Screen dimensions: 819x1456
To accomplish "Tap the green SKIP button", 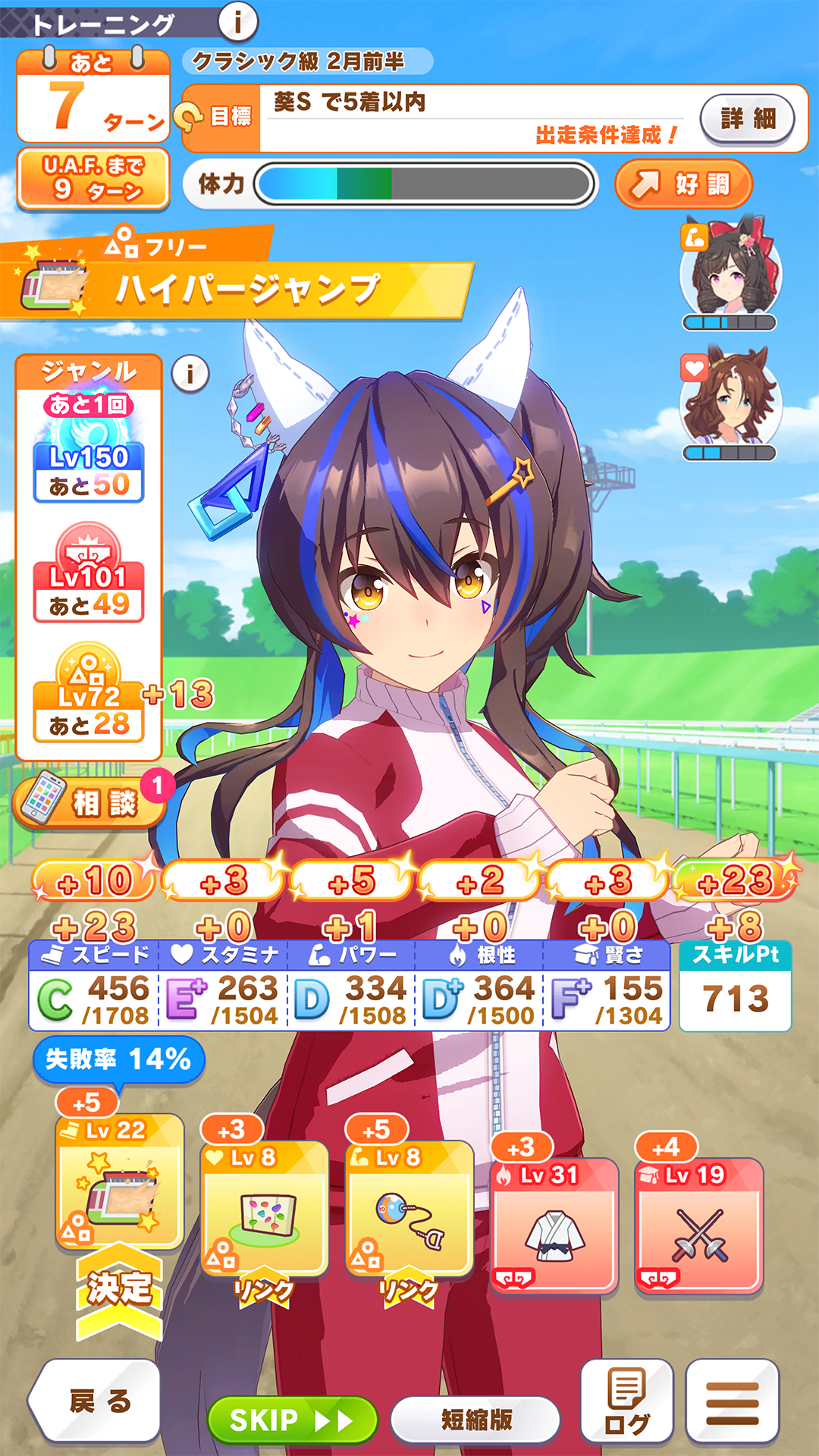I will click(x=292, y=1420).
